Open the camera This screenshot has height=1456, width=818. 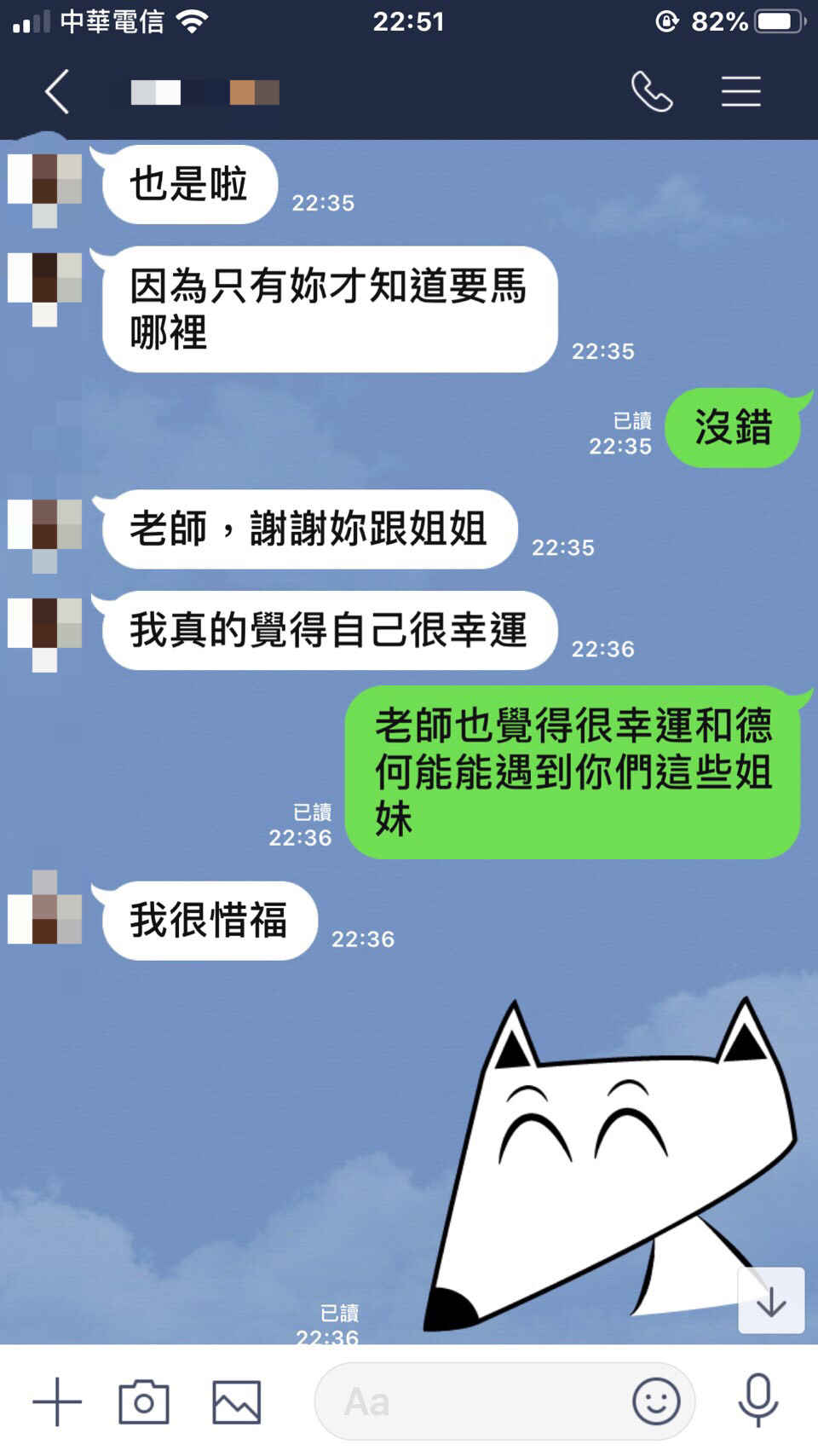(143, 1401)
